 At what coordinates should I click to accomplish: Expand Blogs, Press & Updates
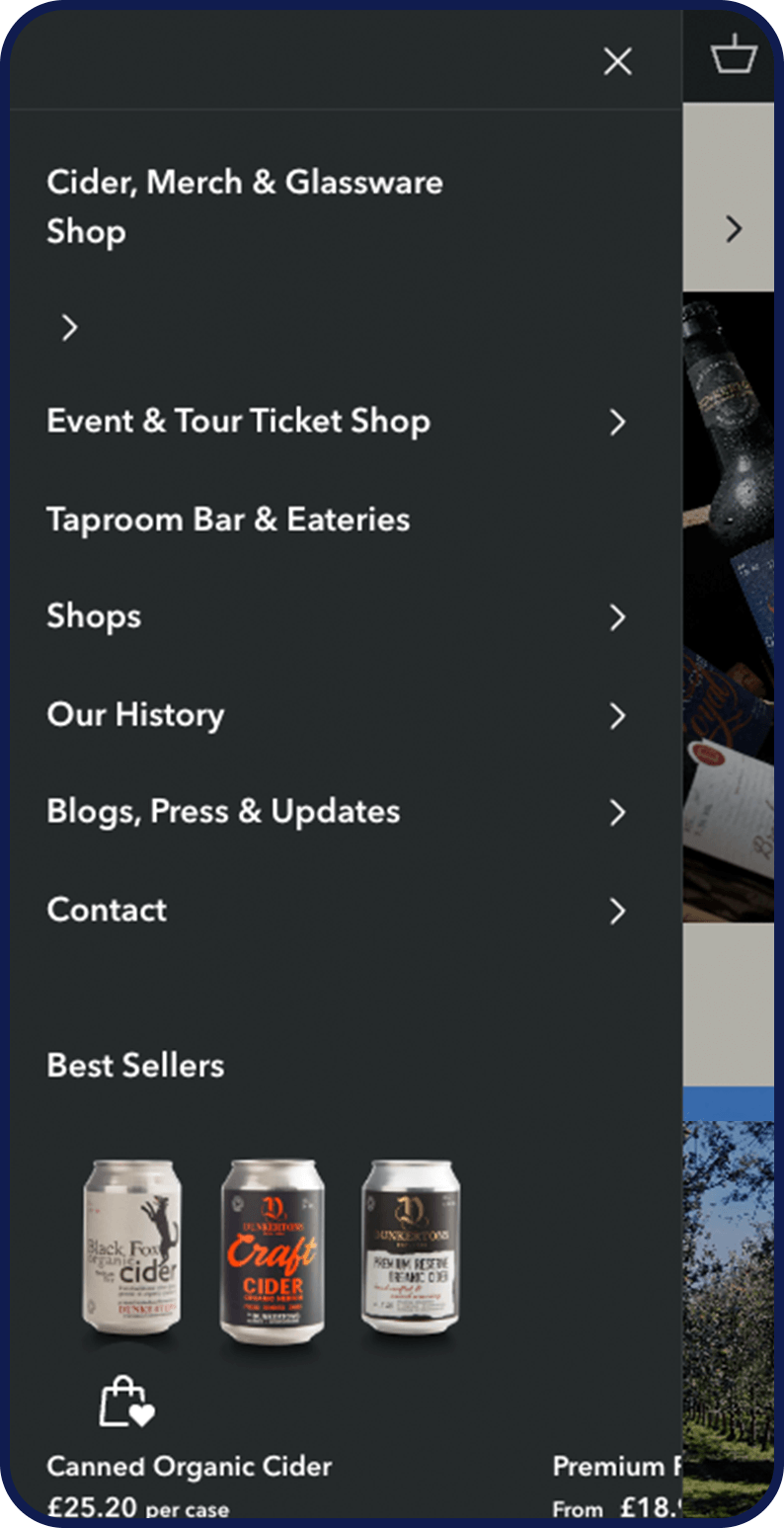617,813
